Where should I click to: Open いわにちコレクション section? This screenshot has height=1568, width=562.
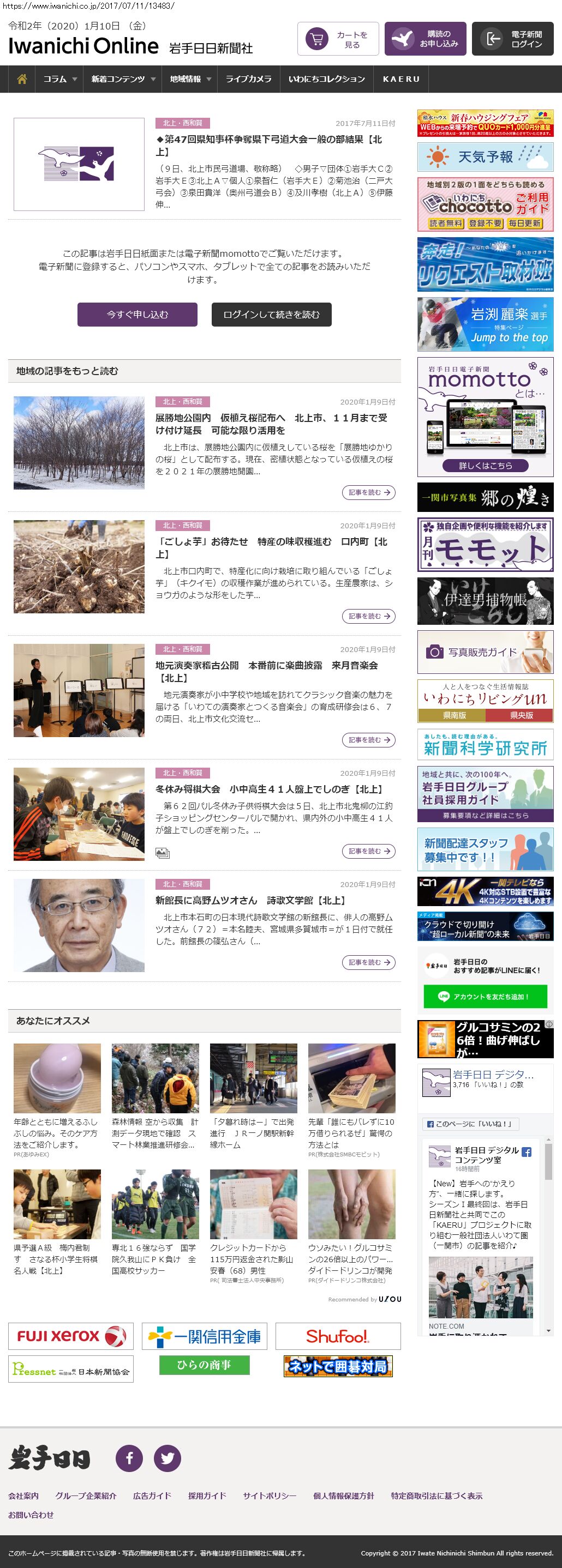click(326, 79)
